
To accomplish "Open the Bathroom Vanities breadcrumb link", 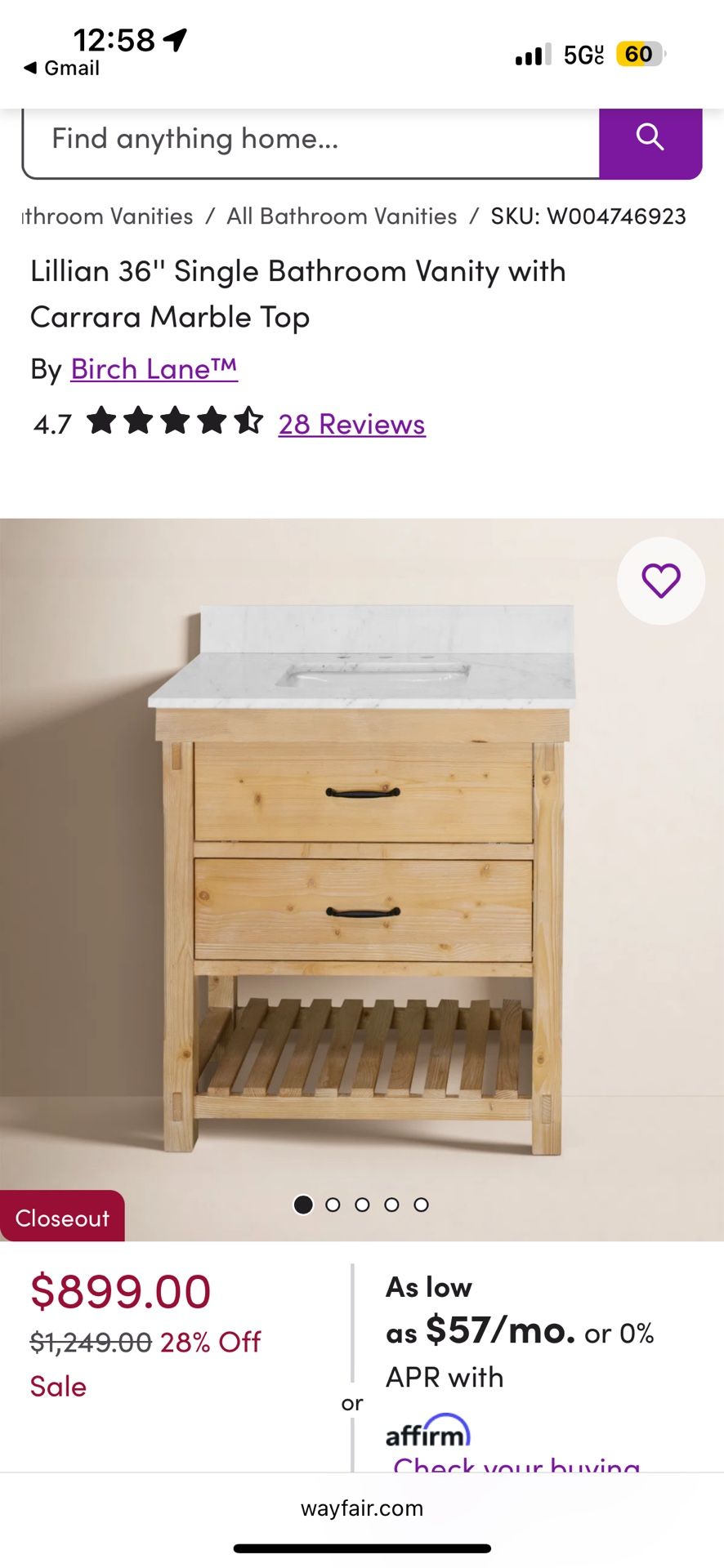I will tap(107, 216).
